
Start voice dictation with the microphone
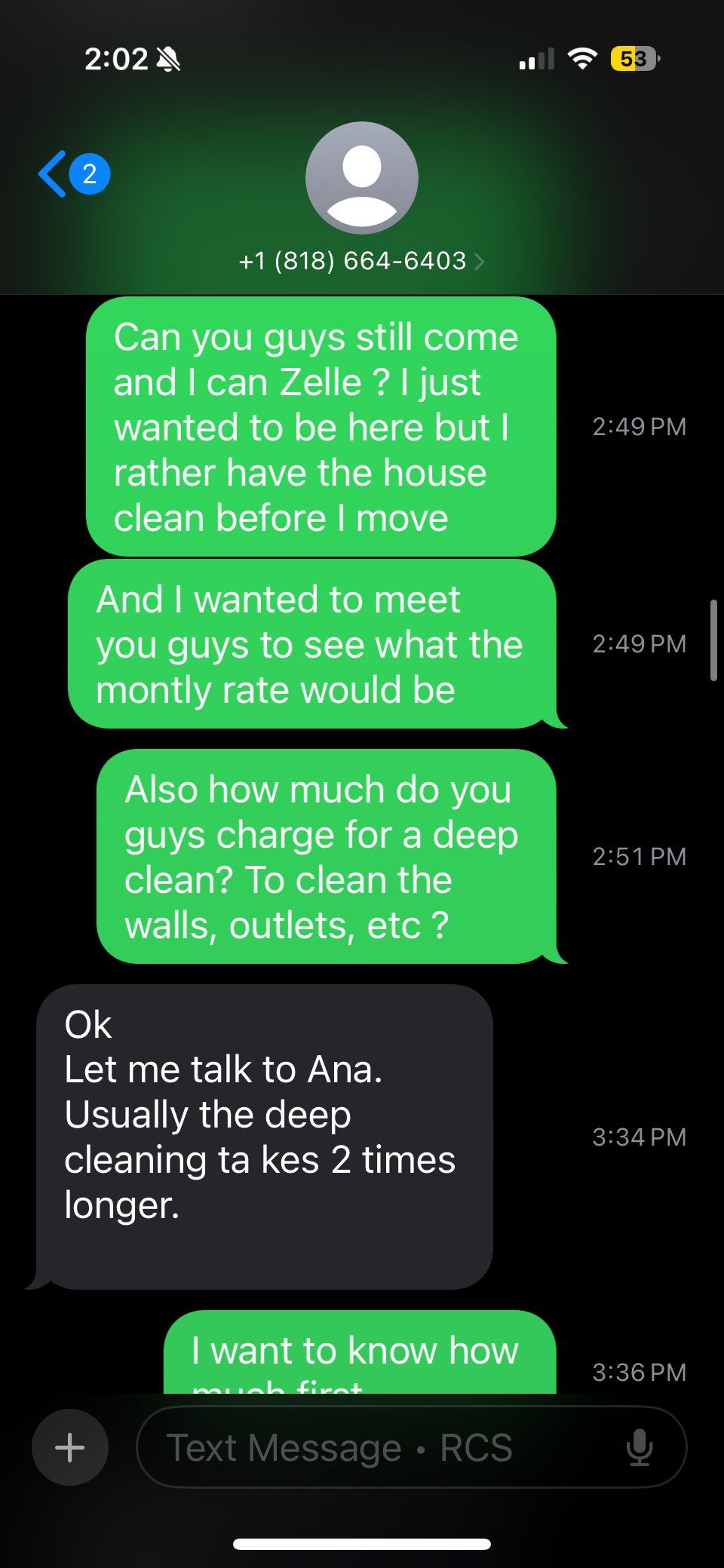pyautogui.click(x=640, y=1447)
